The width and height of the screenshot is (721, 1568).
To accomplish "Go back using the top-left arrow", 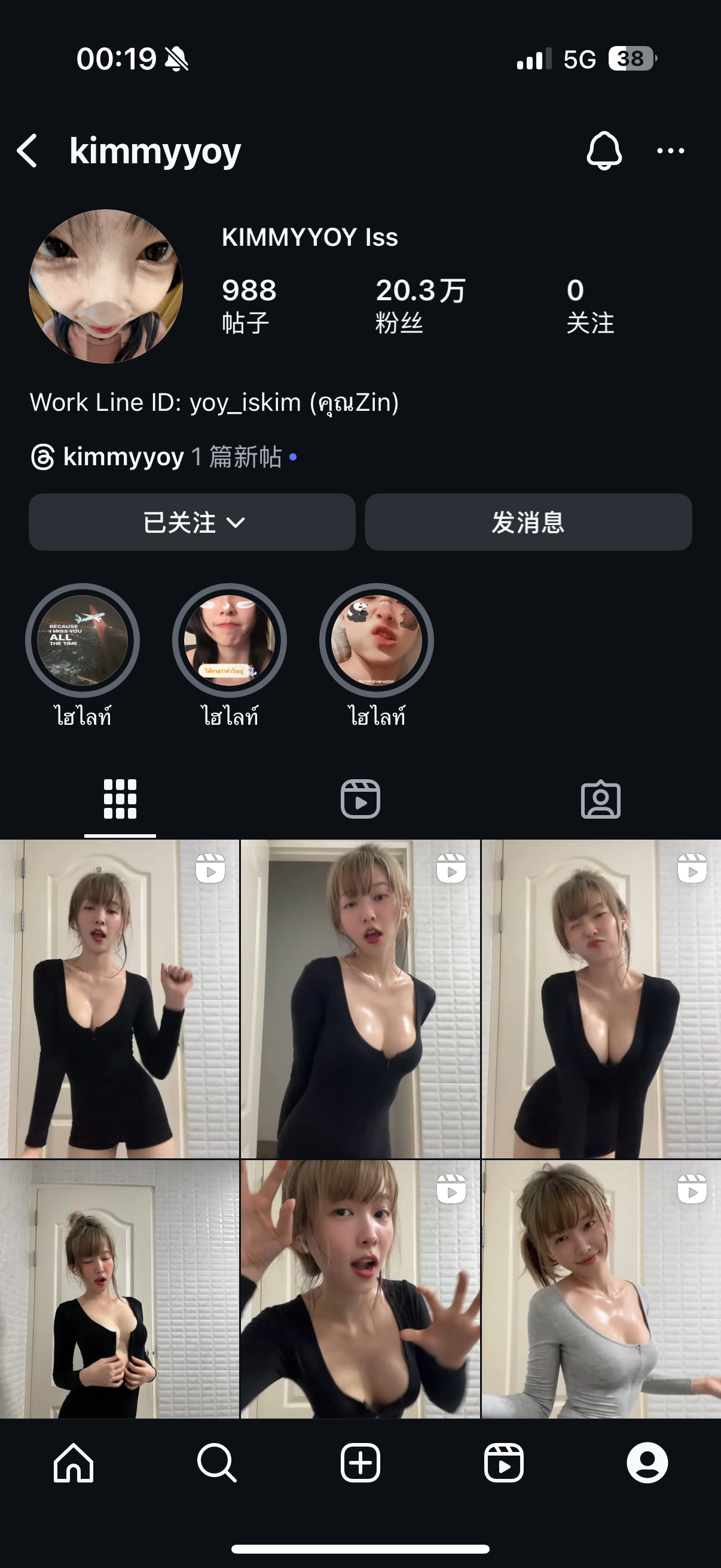I will [28, 151].
